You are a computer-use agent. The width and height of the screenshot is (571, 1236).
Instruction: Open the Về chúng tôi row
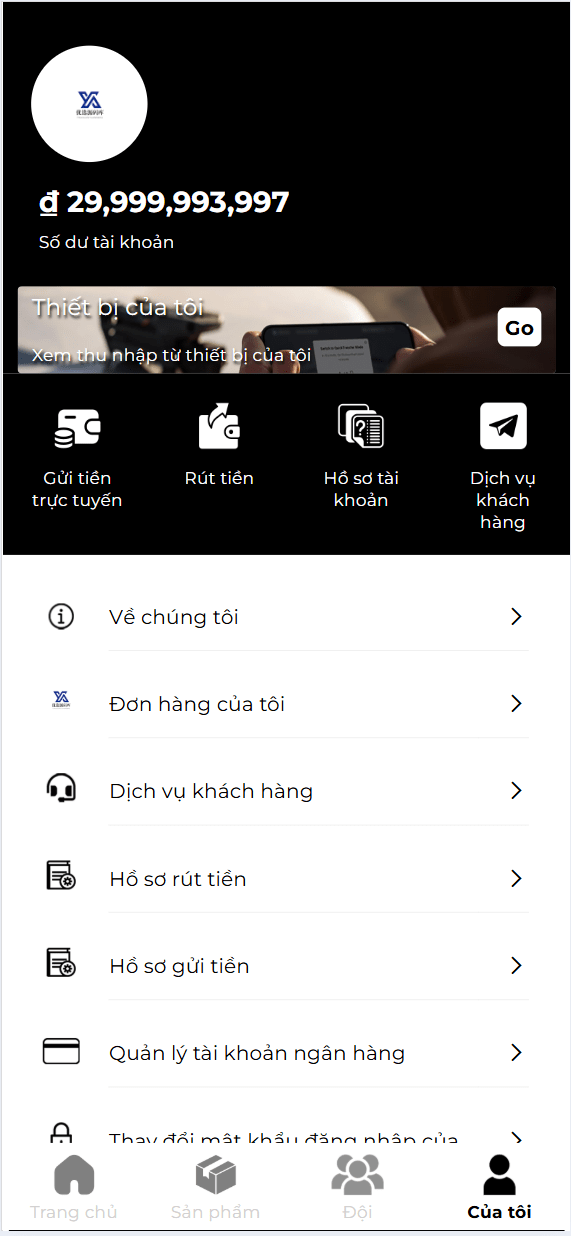(x=286, y=617)
